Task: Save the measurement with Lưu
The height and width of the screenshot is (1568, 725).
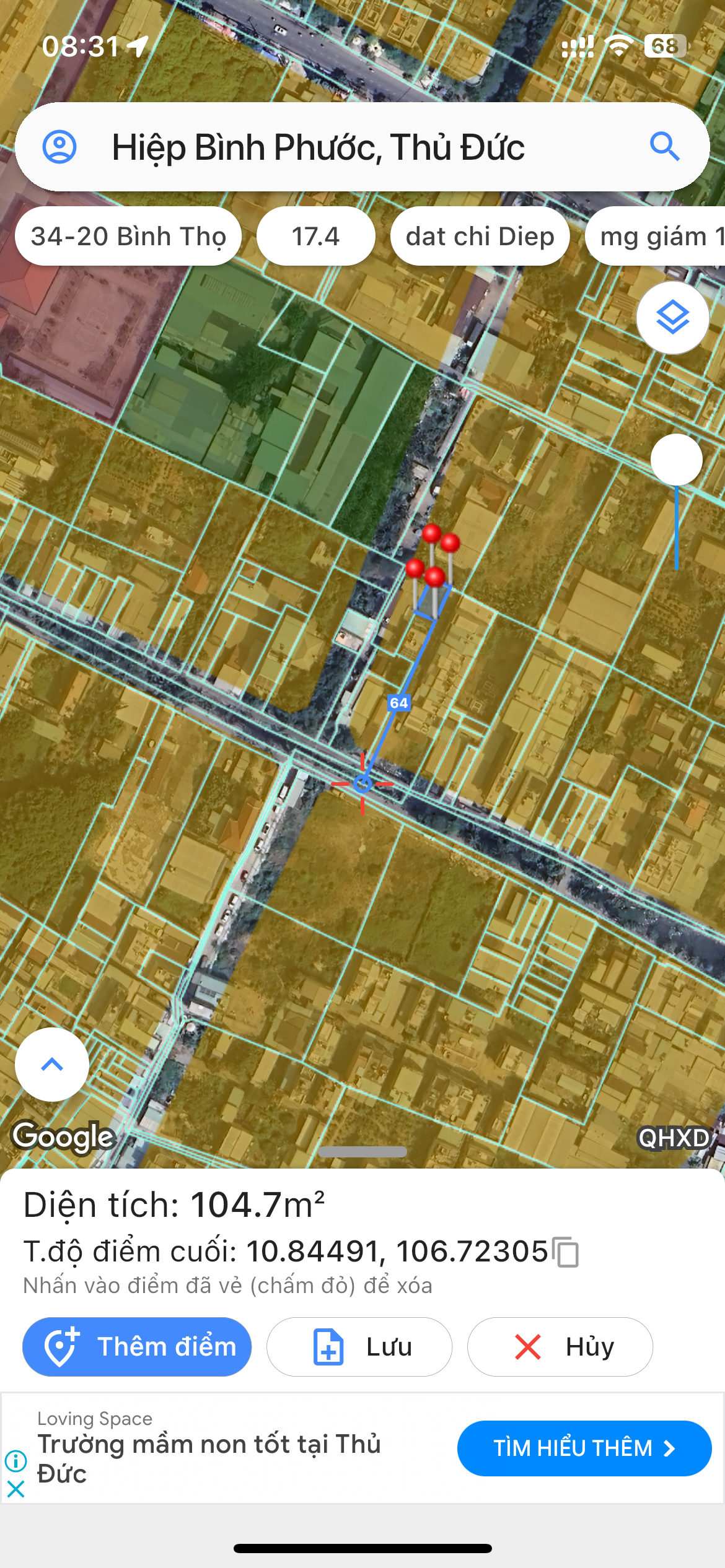Action: [x=359, y=1346]
